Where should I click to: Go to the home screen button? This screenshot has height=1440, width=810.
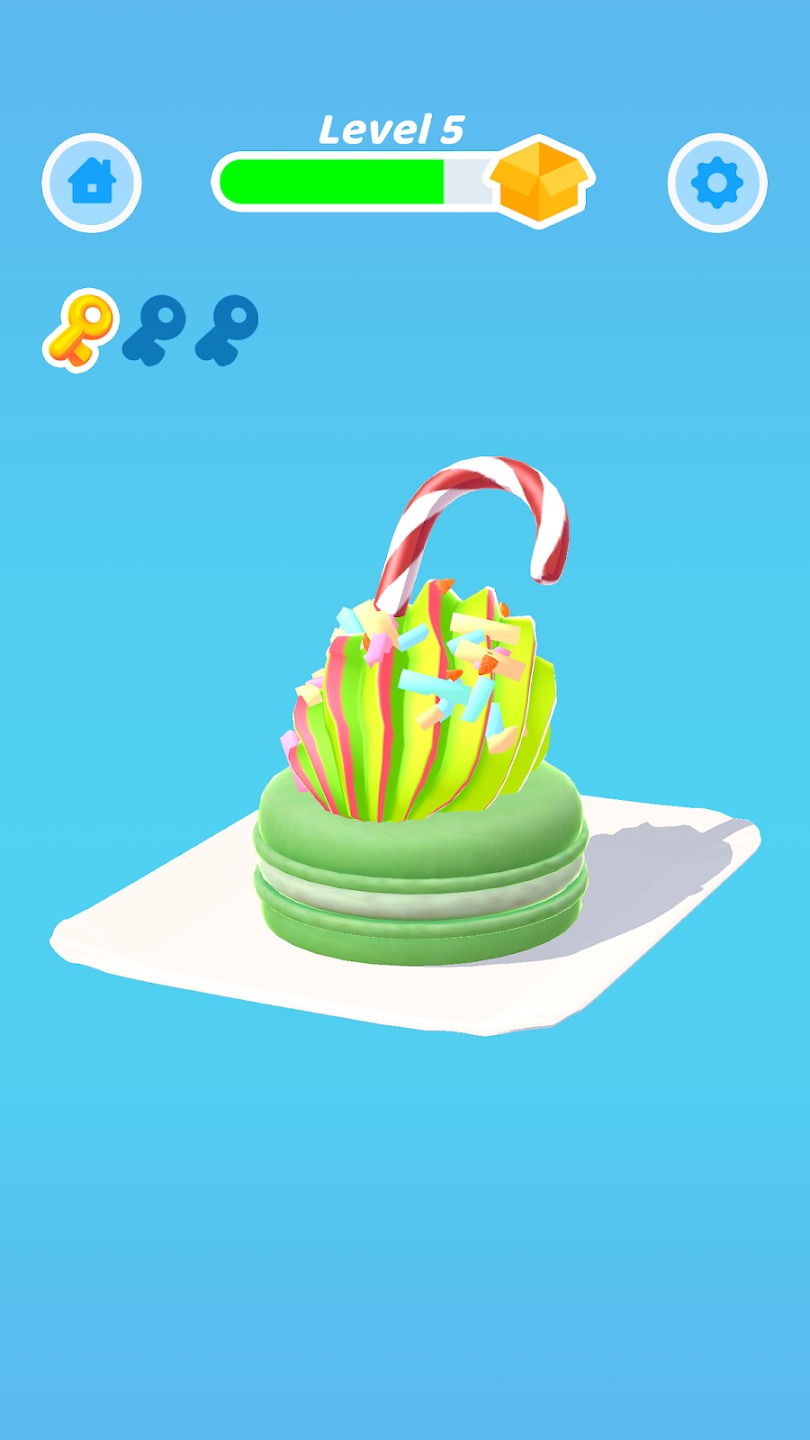pos(92,183)
